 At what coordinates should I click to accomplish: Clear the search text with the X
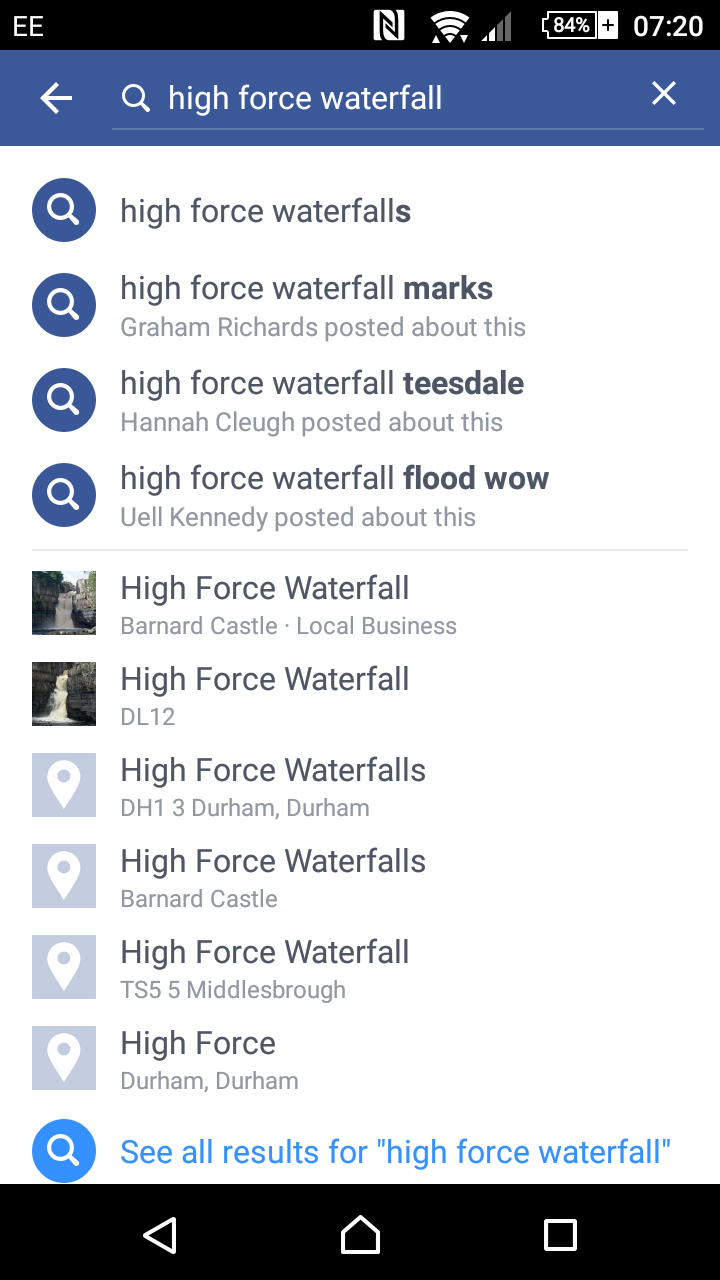664,95
